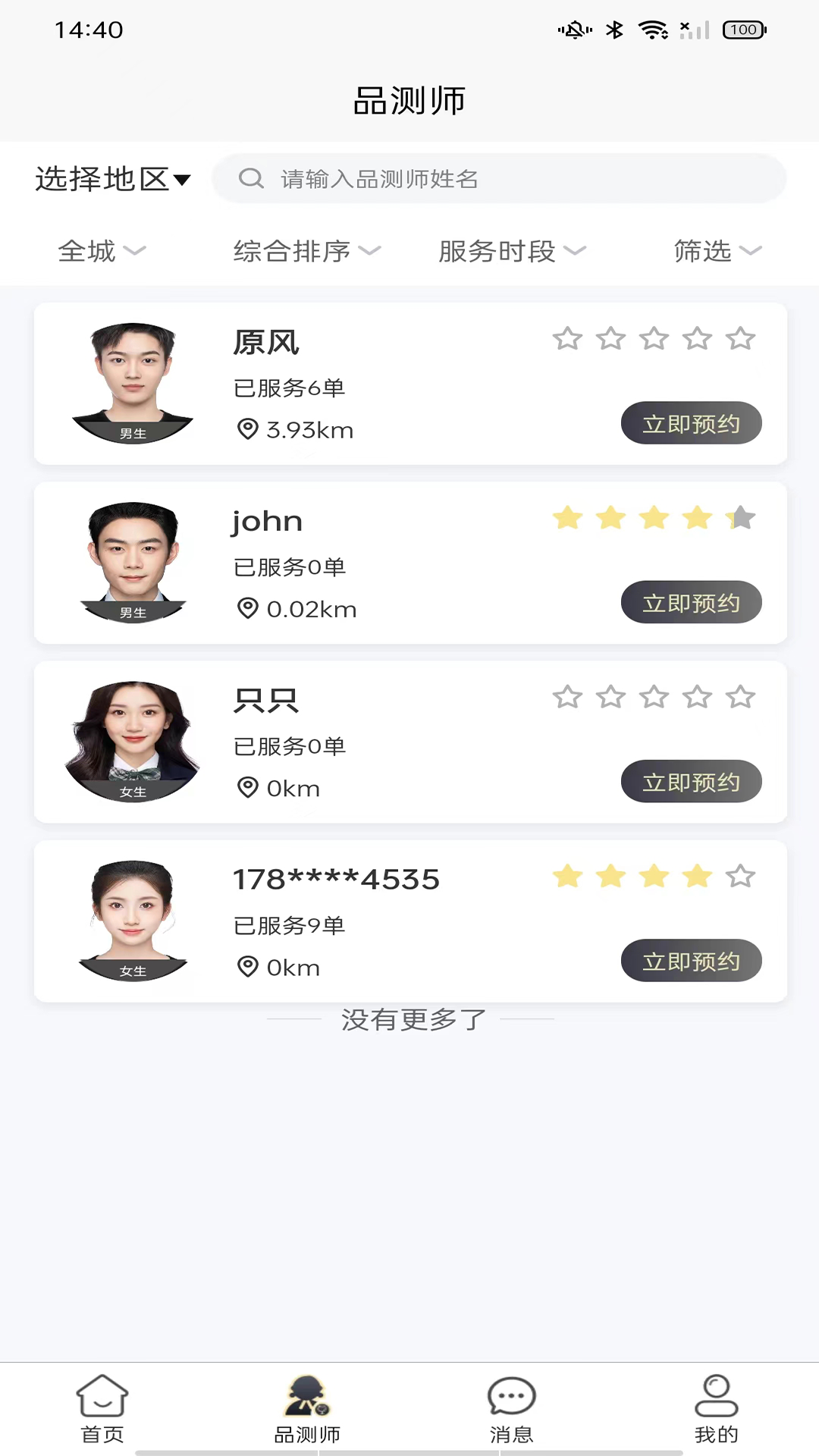Expand the 筛选 filter options

pyautogui.click(x=717, y=251)
